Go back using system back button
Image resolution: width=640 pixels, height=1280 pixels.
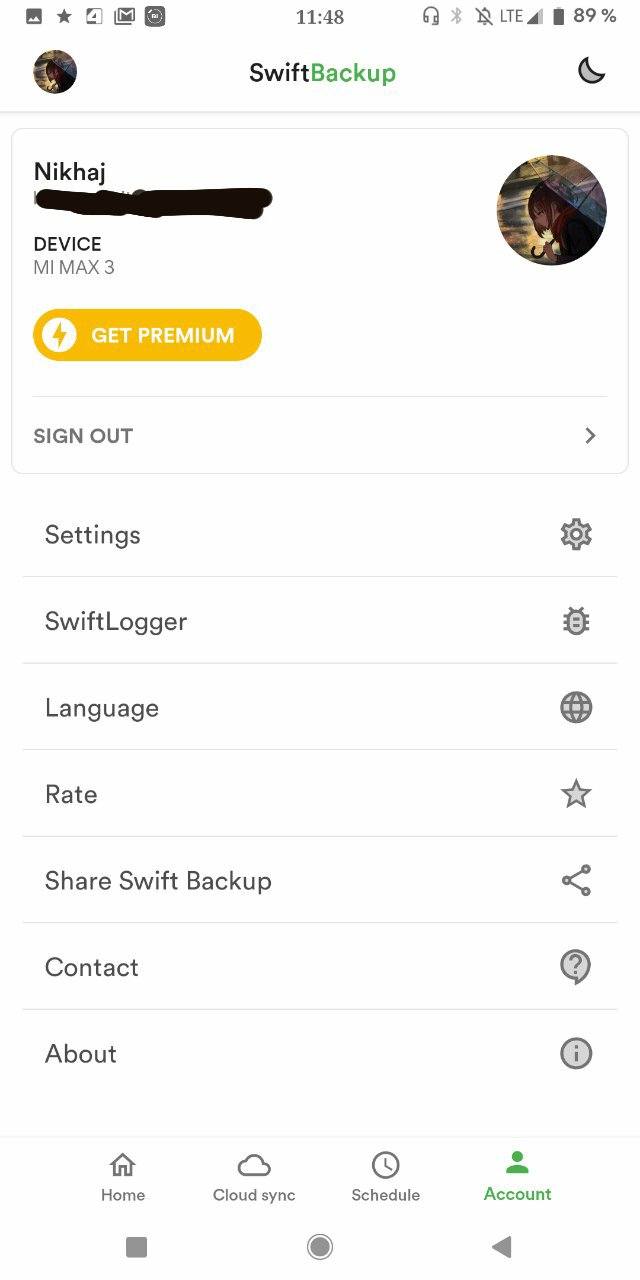click(x=502, y=1246)
